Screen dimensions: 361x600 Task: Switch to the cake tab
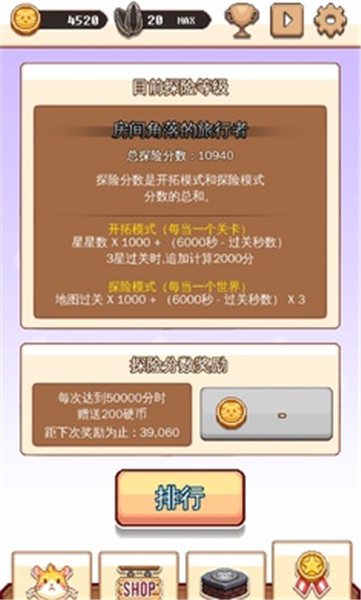pos(226,576)
